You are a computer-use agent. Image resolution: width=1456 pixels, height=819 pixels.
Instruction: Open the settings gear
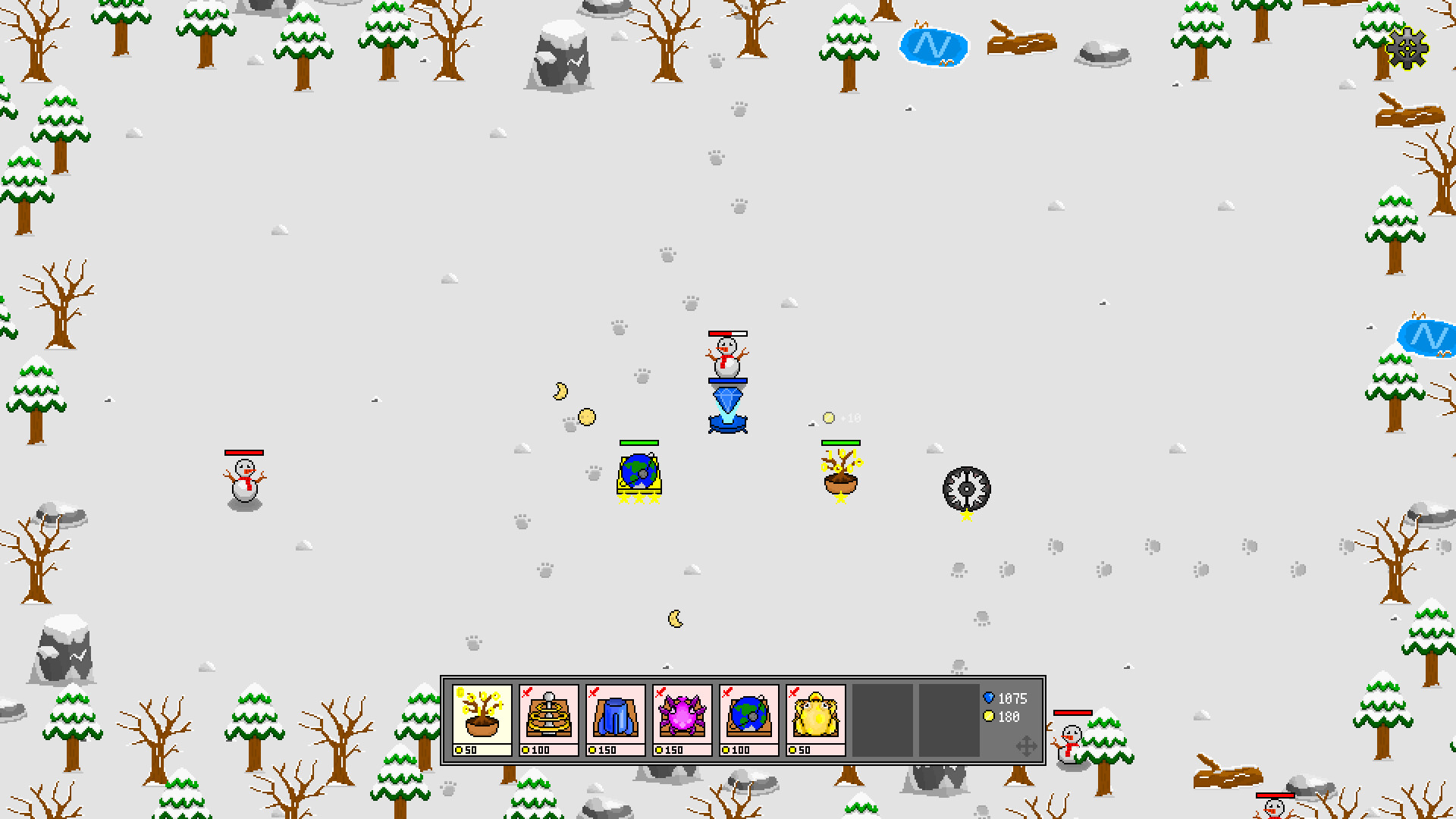[1407, 49]
